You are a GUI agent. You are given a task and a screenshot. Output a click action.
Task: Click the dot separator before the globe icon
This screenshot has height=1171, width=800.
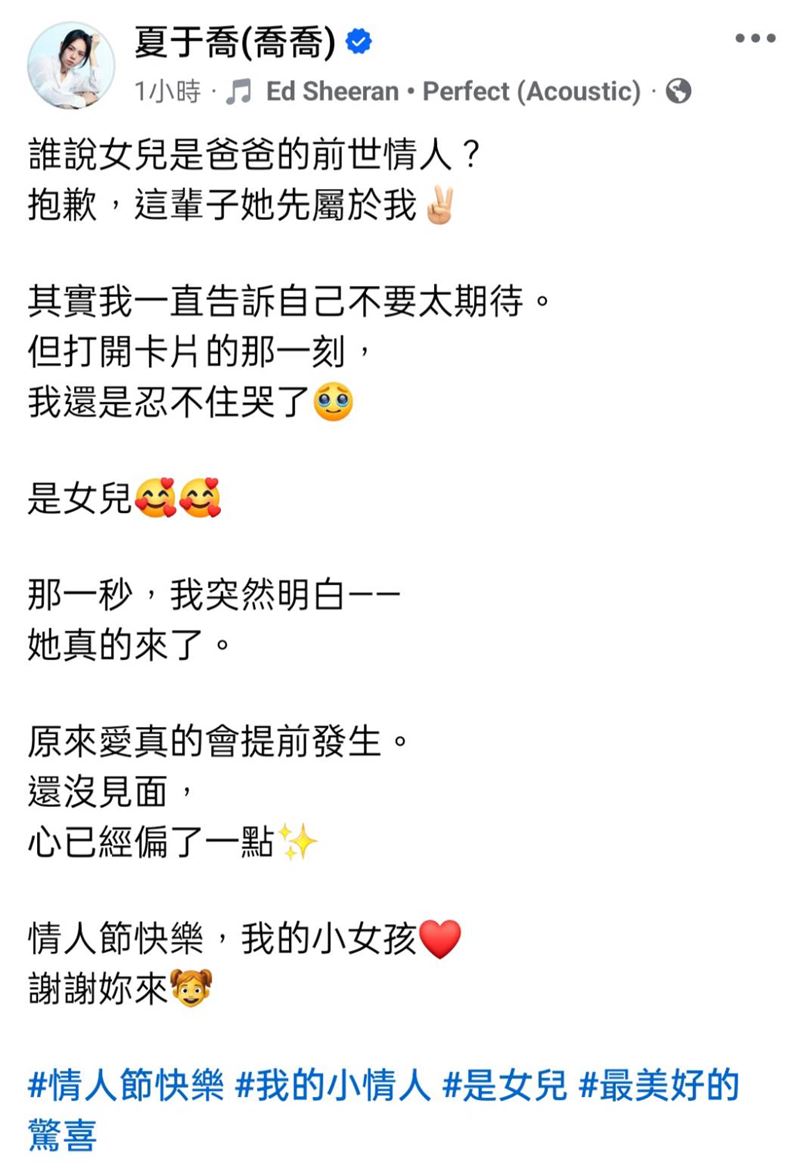pyautogui.click(x=653, y=92)
